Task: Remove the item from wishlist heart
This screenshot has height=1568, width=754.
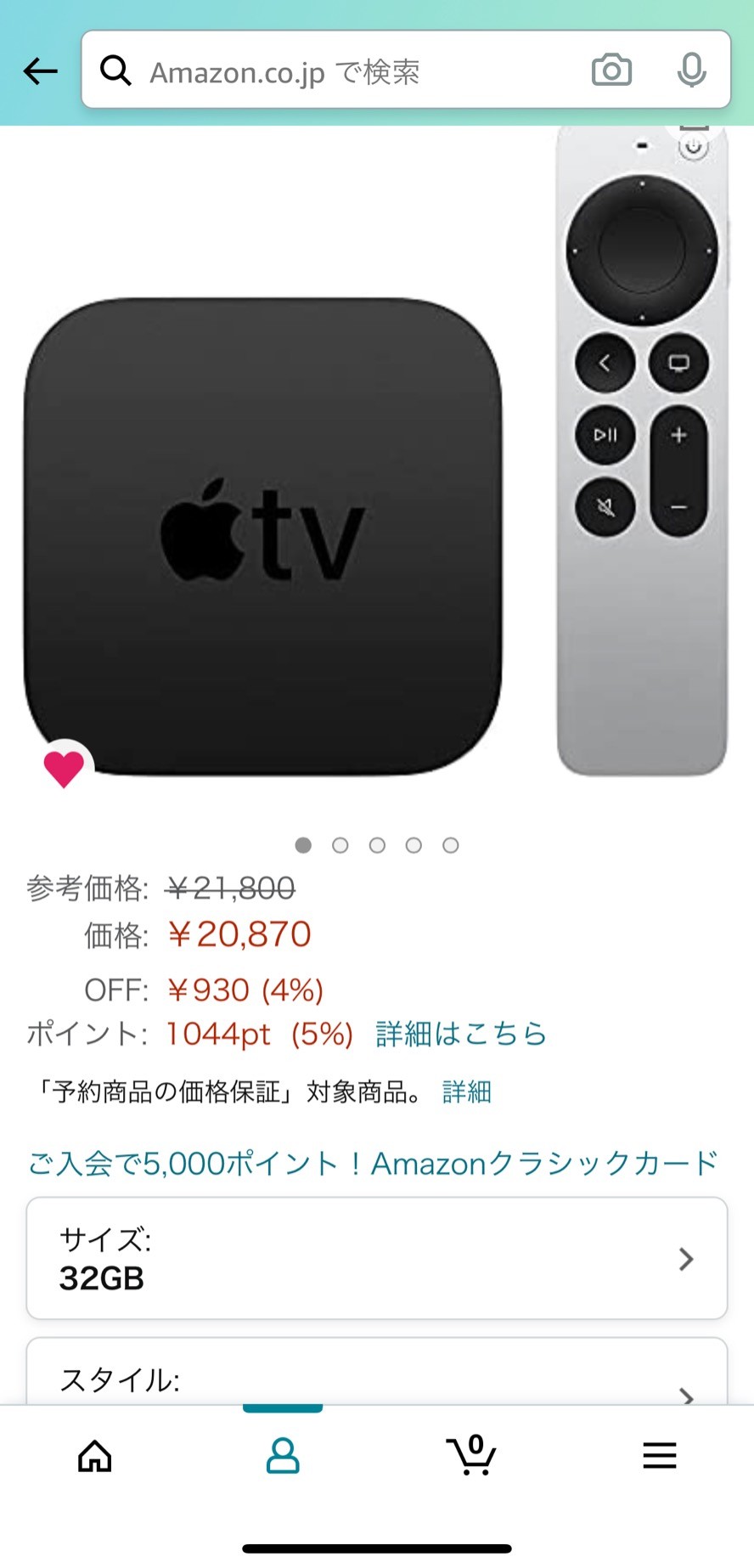Action: [x=64, y=769]
